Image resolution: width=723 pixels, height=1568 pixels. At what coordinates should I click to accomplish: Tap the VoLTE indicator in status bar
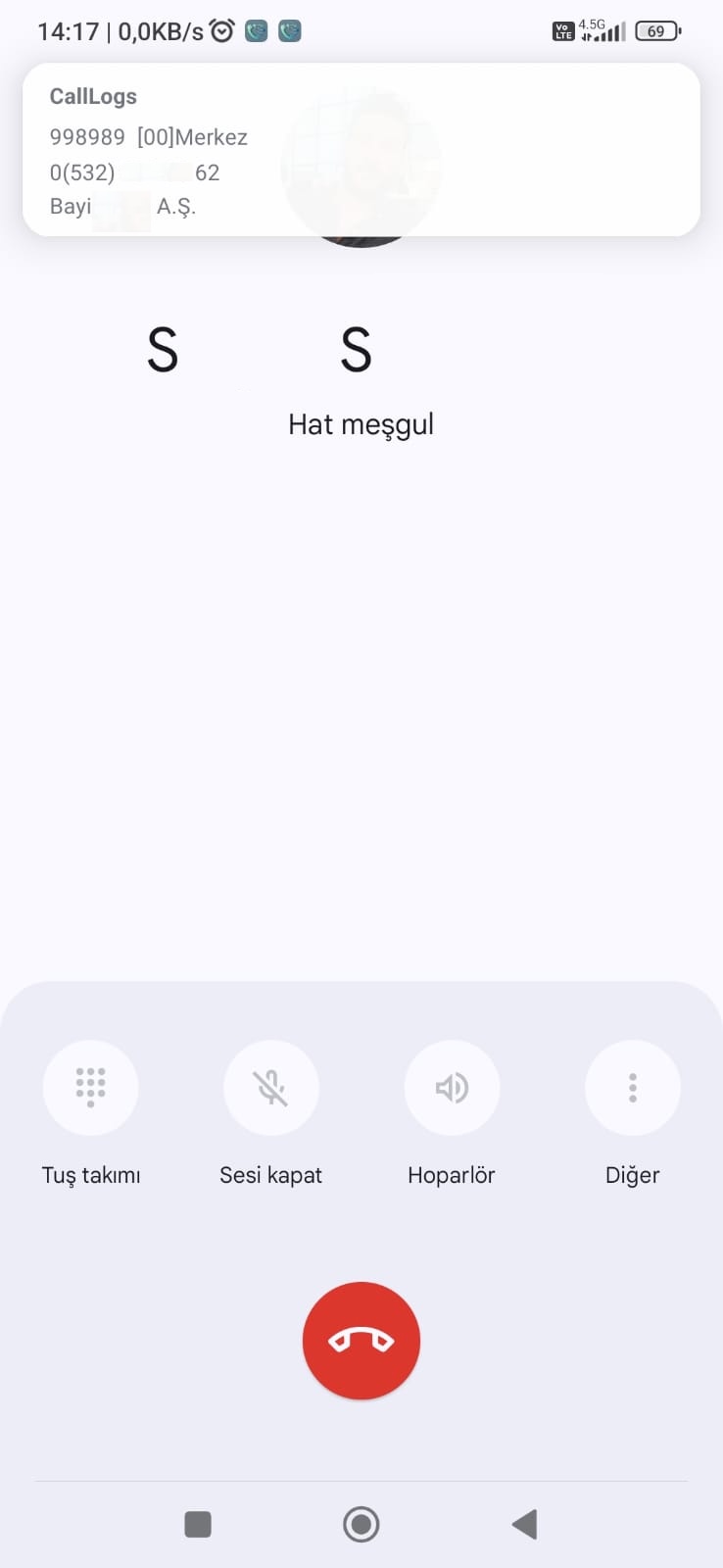click(563, 30)
